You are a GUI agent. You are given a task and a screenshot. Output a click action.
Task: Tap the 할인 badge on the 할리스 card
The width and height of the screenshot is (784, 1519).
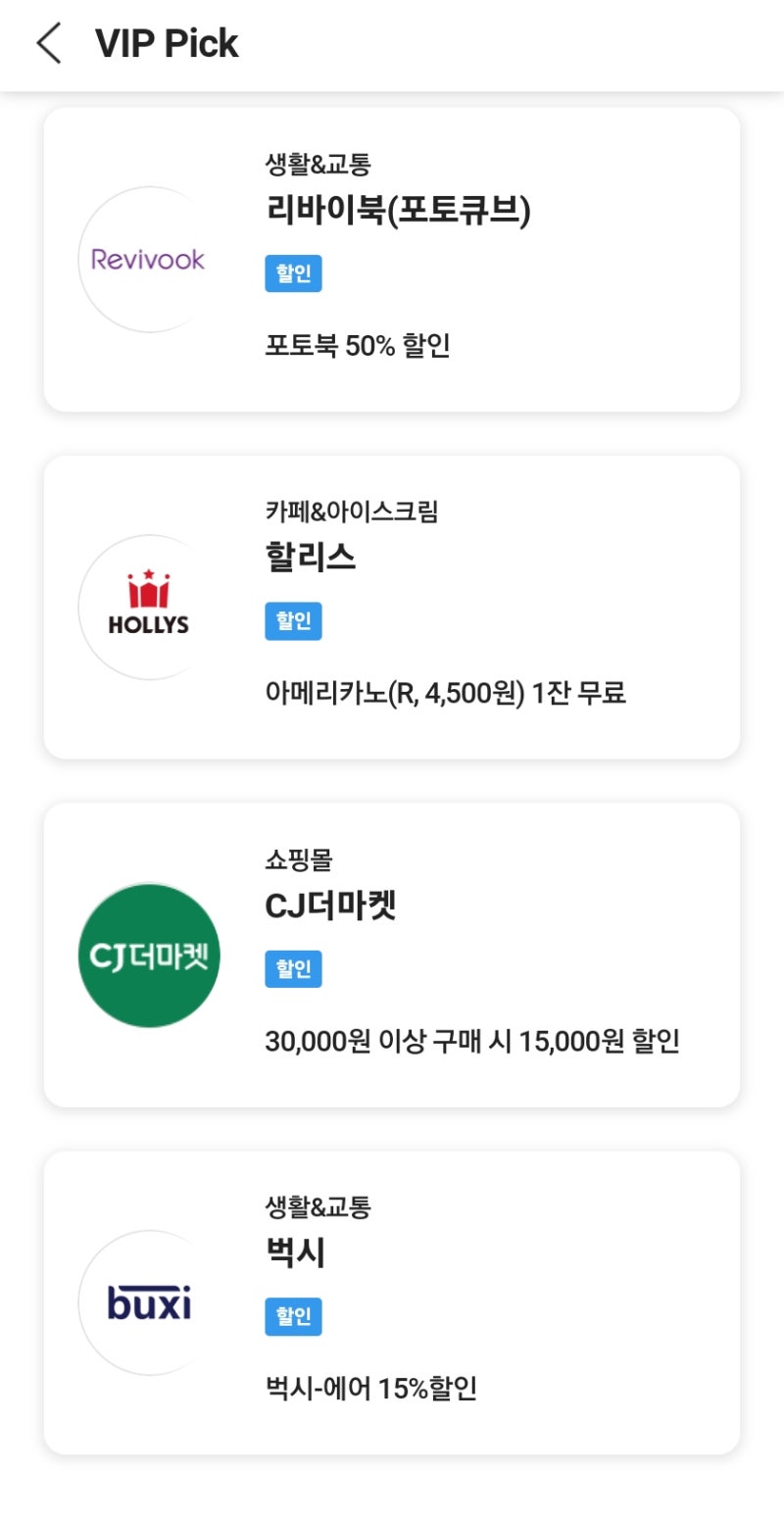coord(293,621)
